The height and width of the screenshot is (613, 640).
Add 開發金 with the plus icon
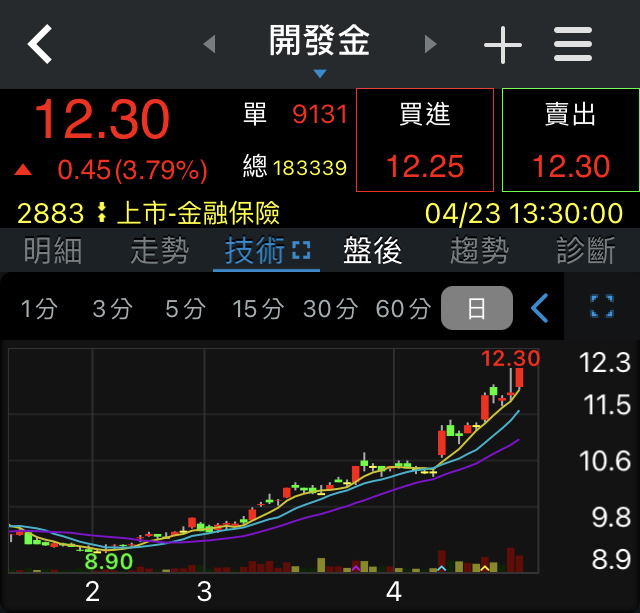(x=502, y=45)
